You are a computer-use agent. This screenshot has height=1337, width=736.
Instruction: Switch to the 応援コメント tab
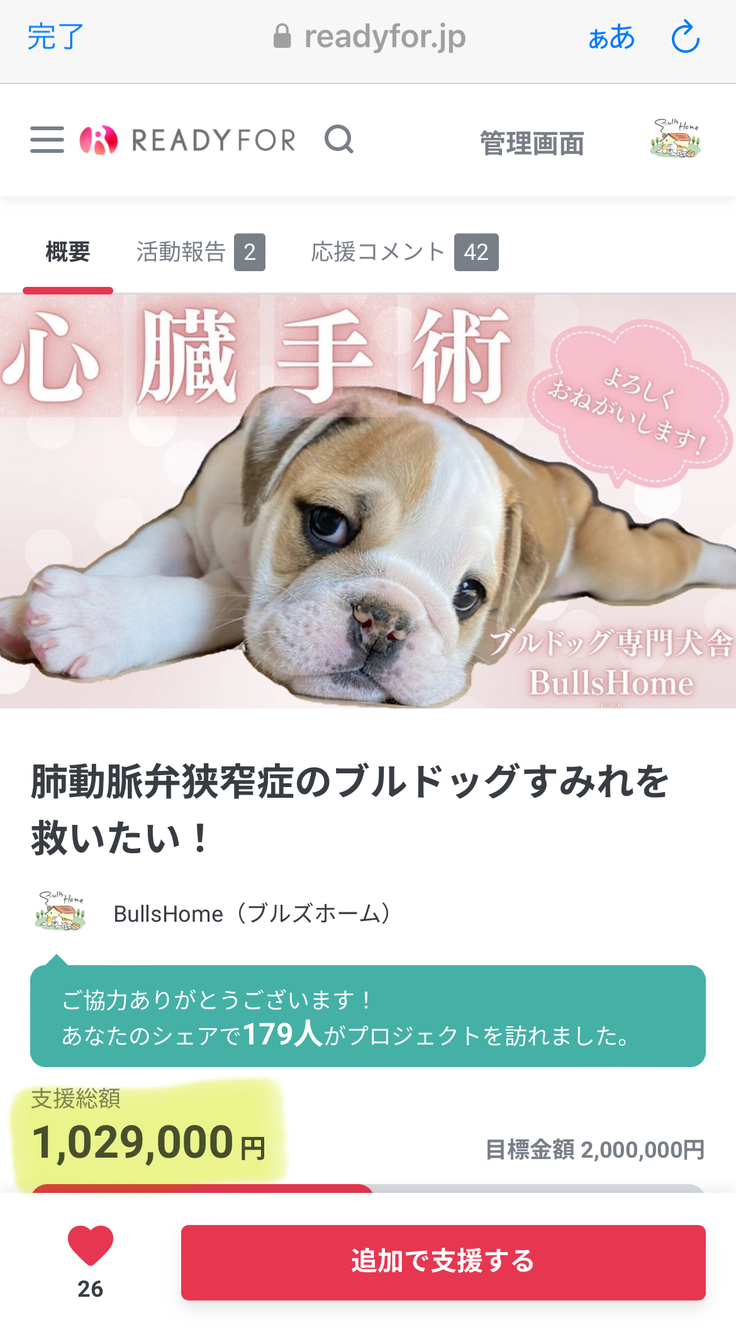pyautogui.click(x=403, y=252)
